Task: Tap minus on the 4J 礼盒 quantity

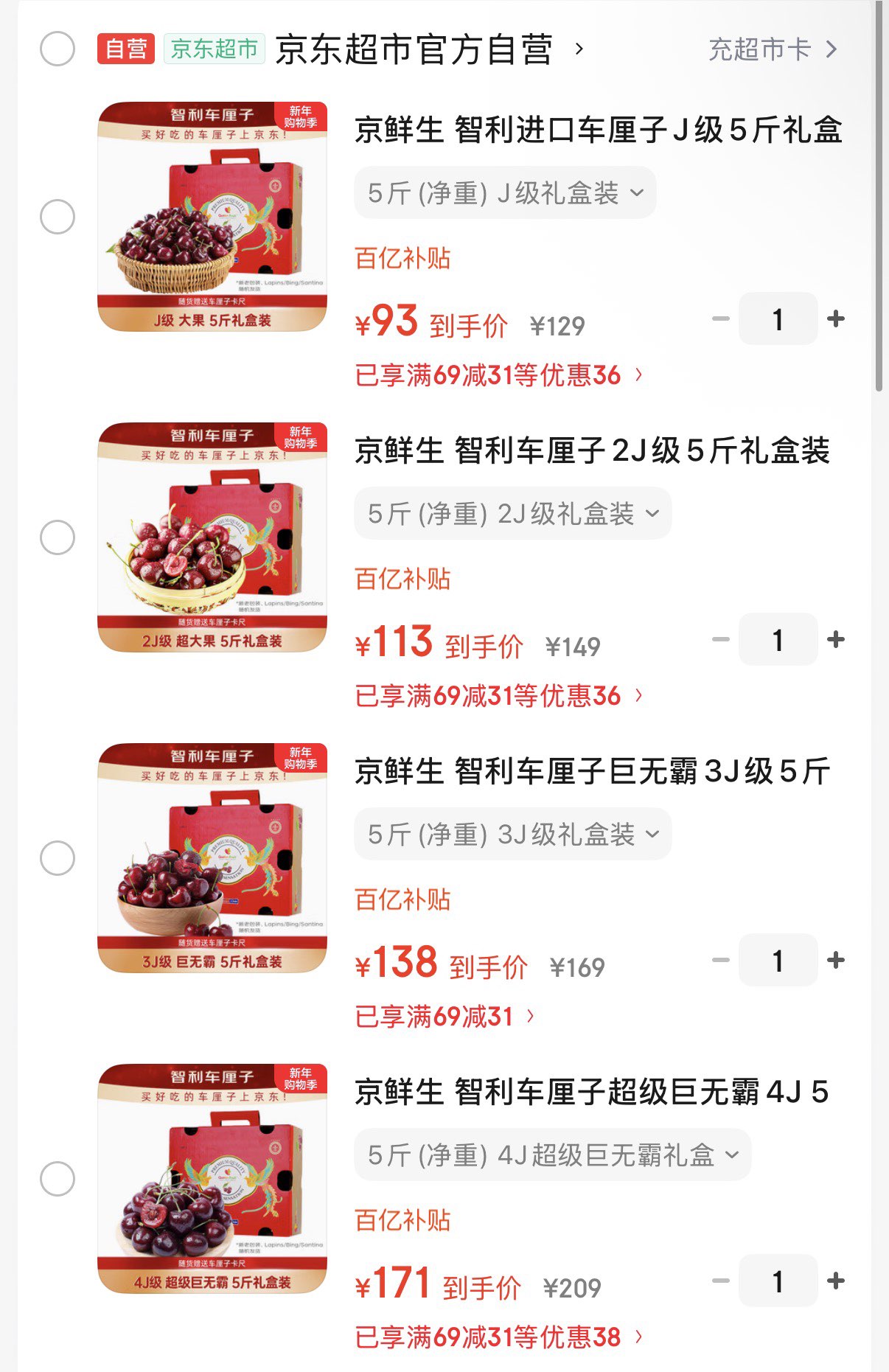Action: click(x=719, y=1280)
